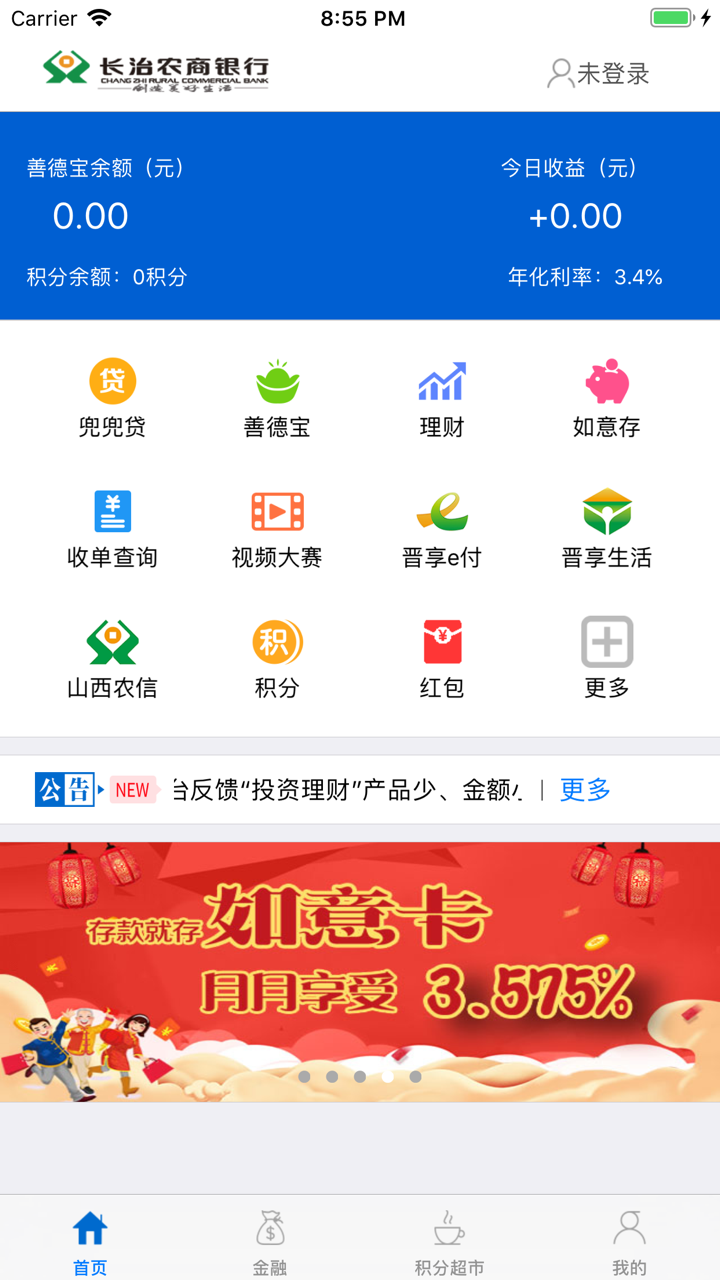720x1280 pixels.
Task: Log in by tapping 未登录
Action: 598,73
